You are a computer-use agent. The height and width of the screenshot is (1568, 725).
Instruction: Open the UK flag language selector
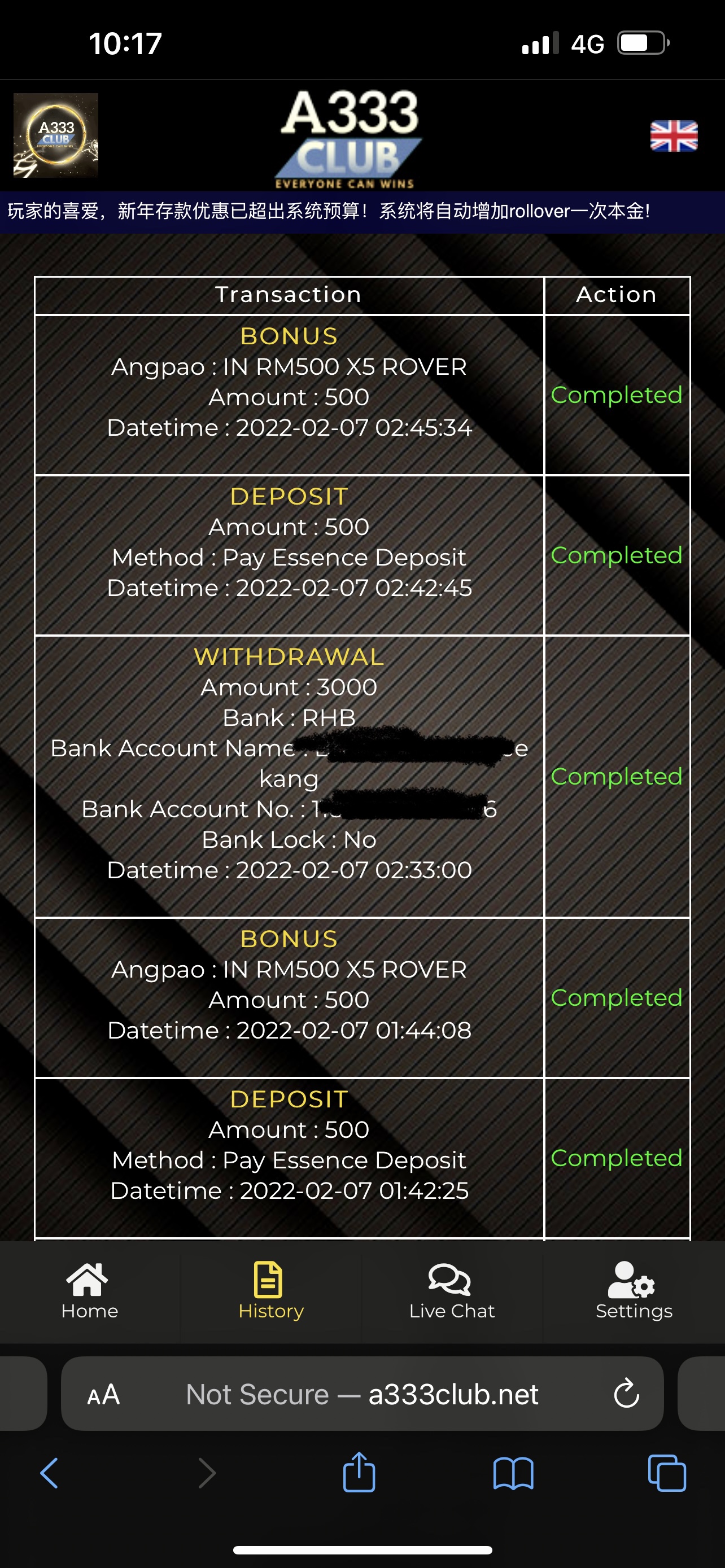click(x=673, y=135)
